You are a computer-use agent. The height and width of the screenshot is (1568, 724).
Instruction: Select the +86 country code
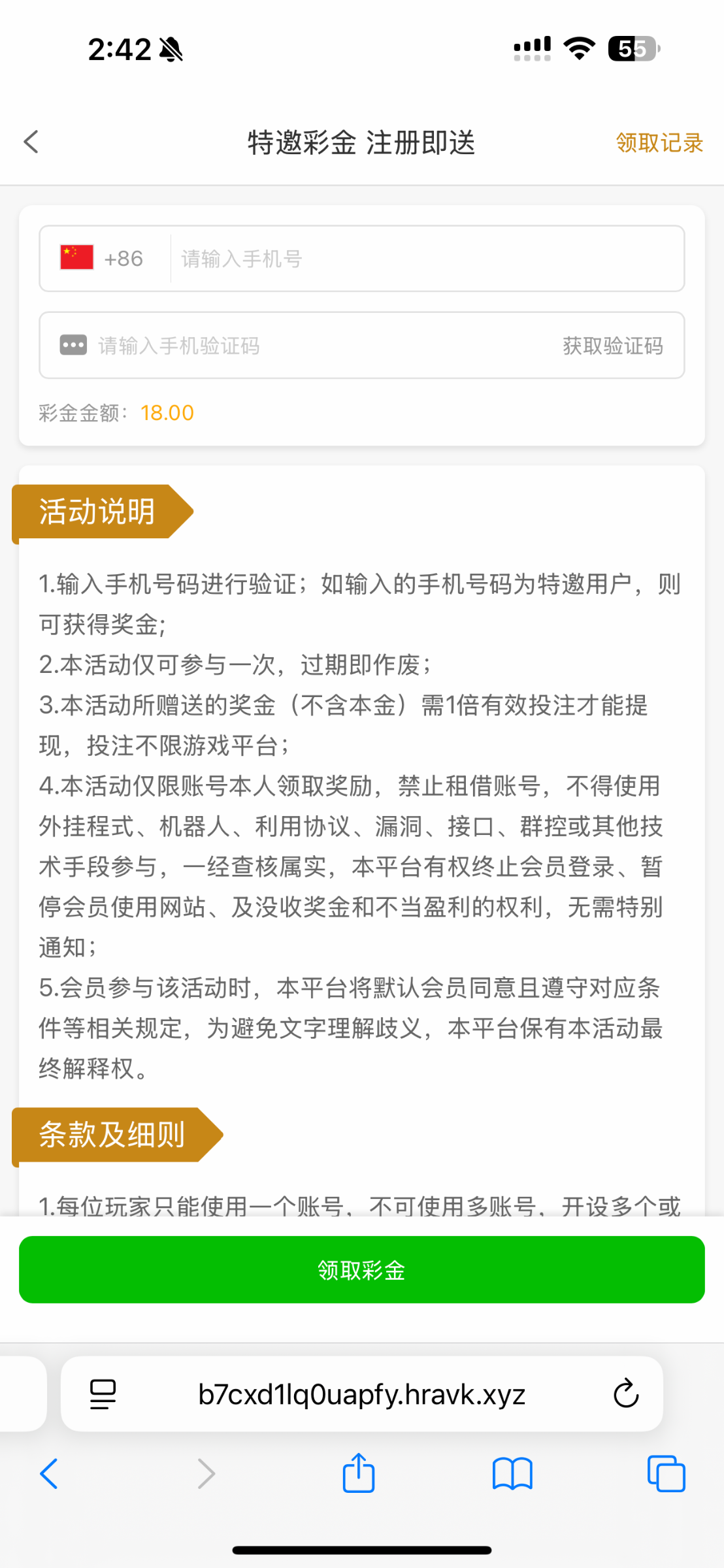click(103, 259)
